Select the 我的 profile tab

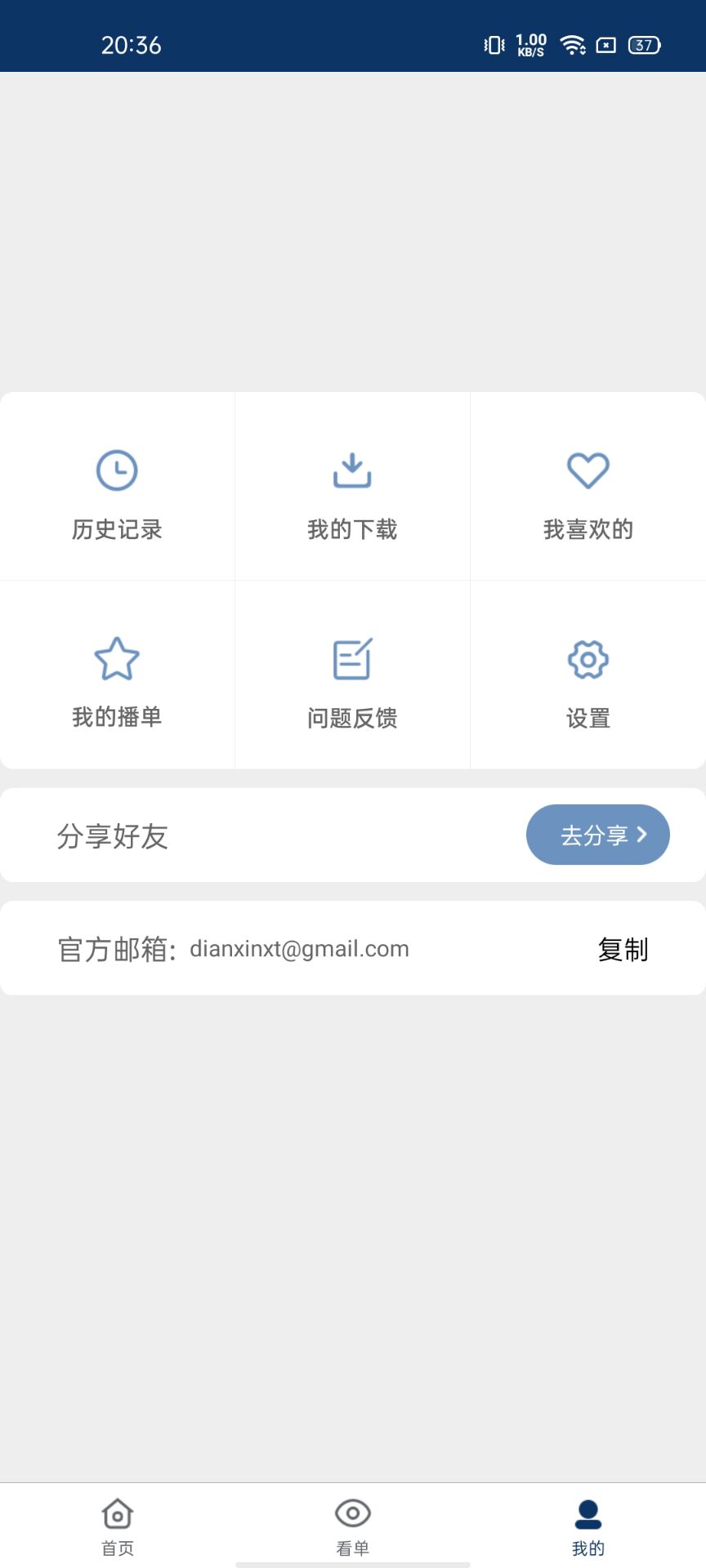pos(588,1526)
